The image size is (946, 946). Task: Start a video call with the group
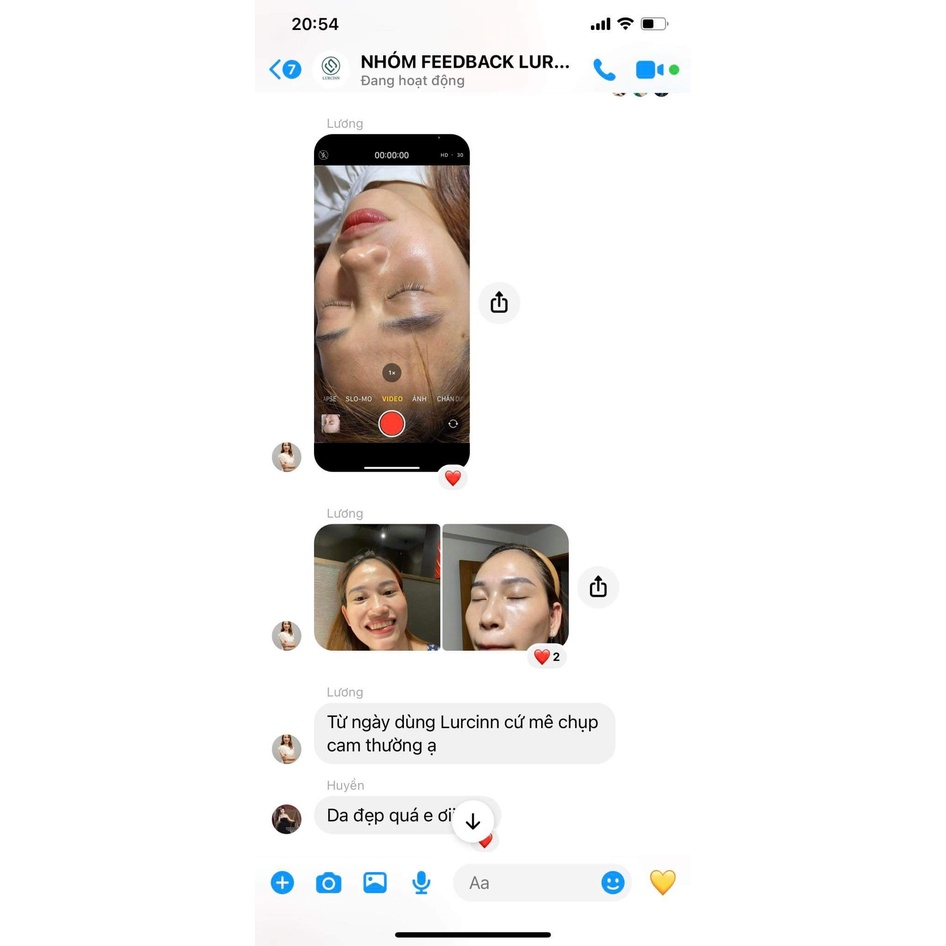(x=650, y=70)
